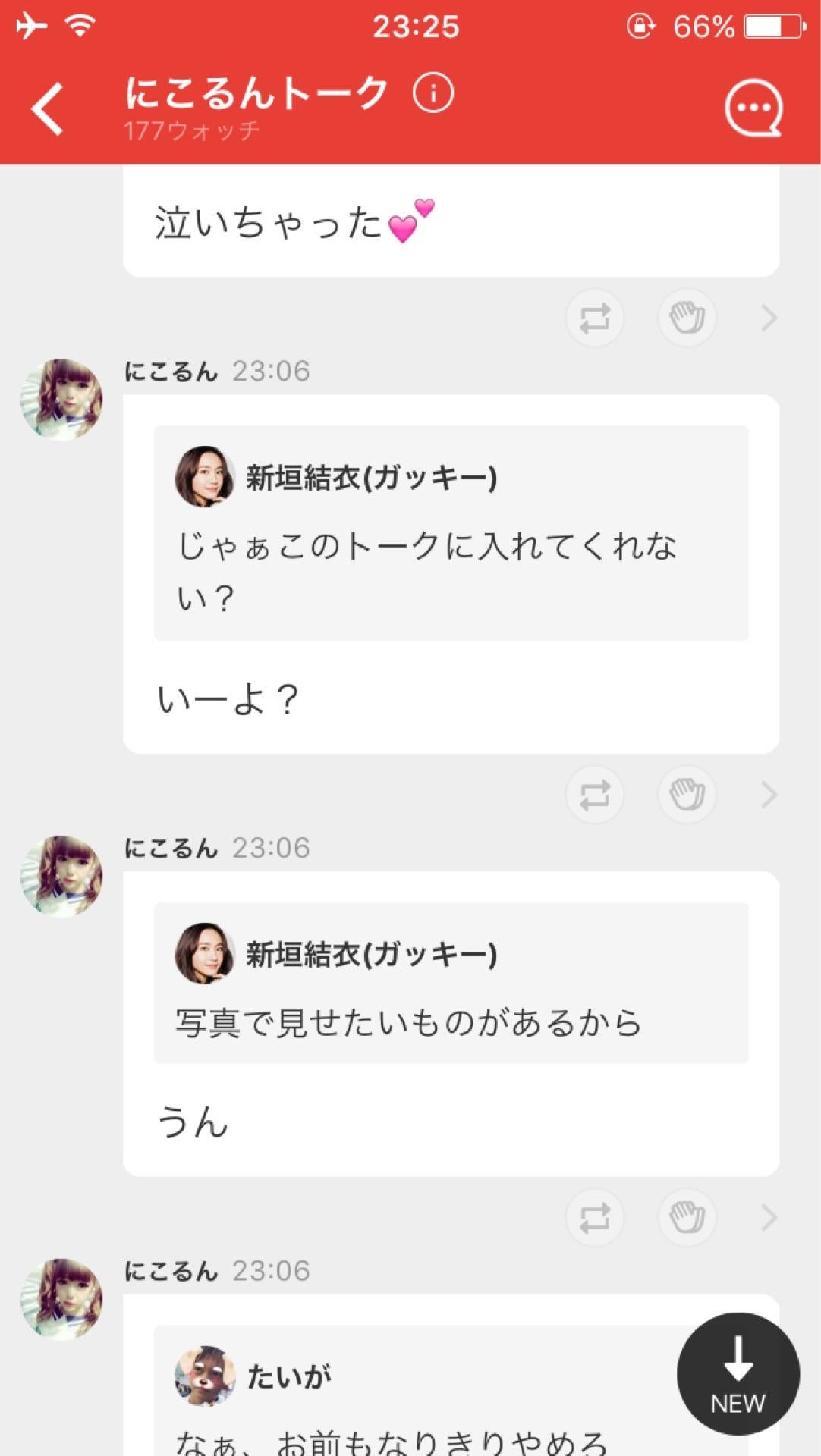This screenshot has width=821, height=1456.
Task: Repost the うん message using the arrows icon
Action: click(x=595, y=1216)
